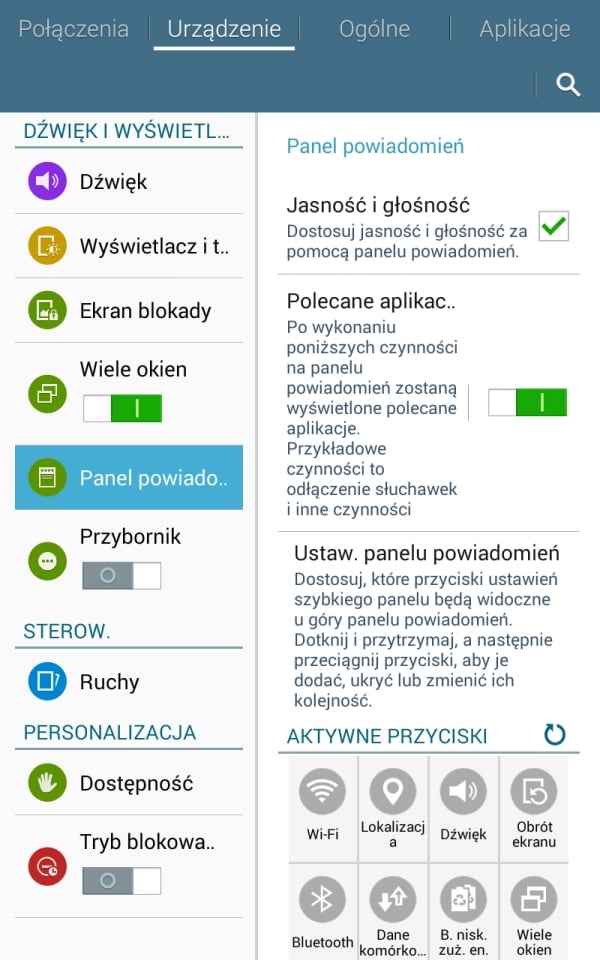Switch to the Ogólne tab
600x960 pixels.
click(374, 29)
